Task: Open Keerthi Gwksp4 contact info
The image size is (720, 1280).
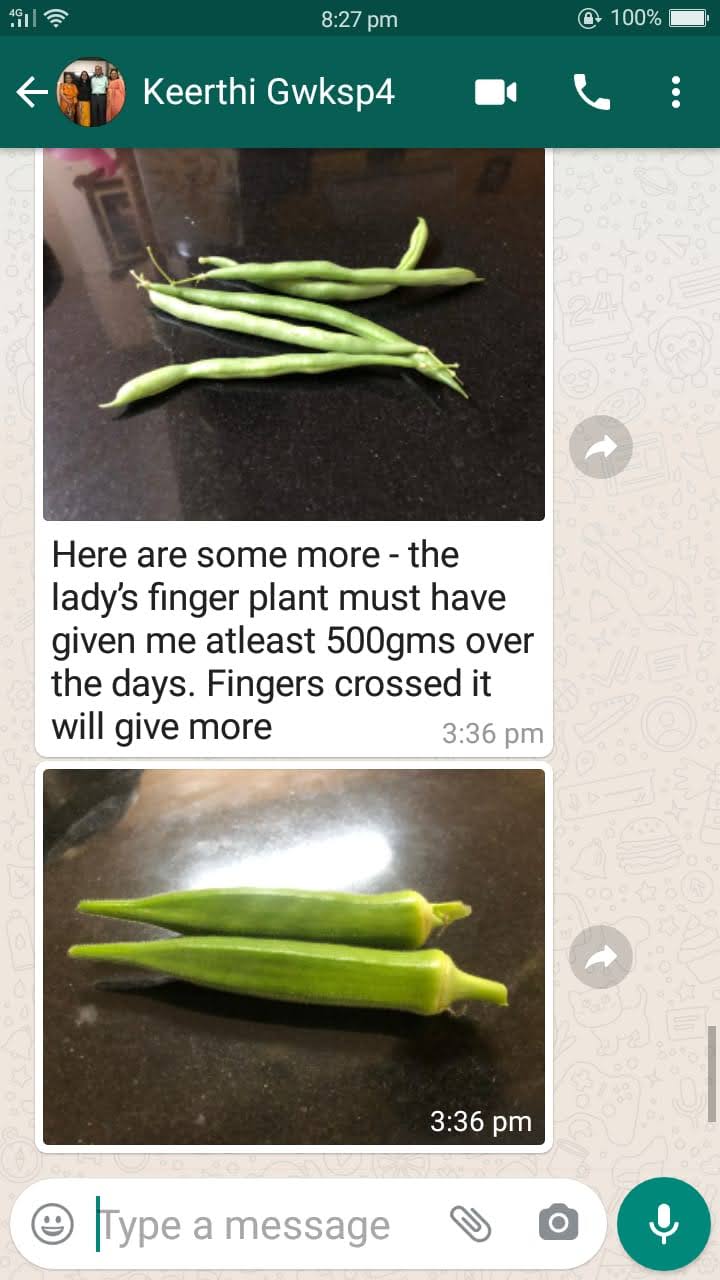Action: (268, 92)
